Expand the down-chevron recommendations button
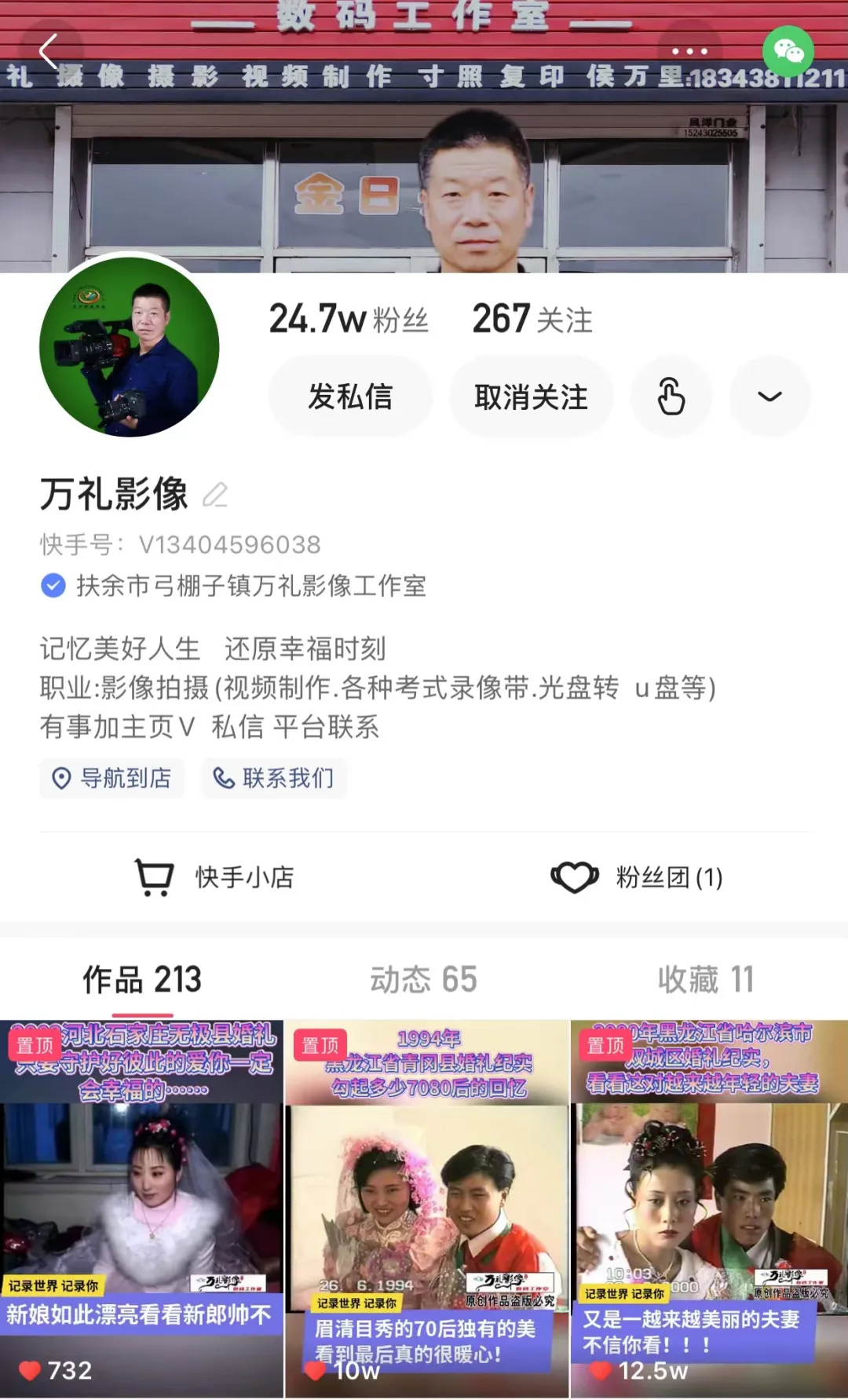Screen dimensions: 848x1400 click(769, 397)
